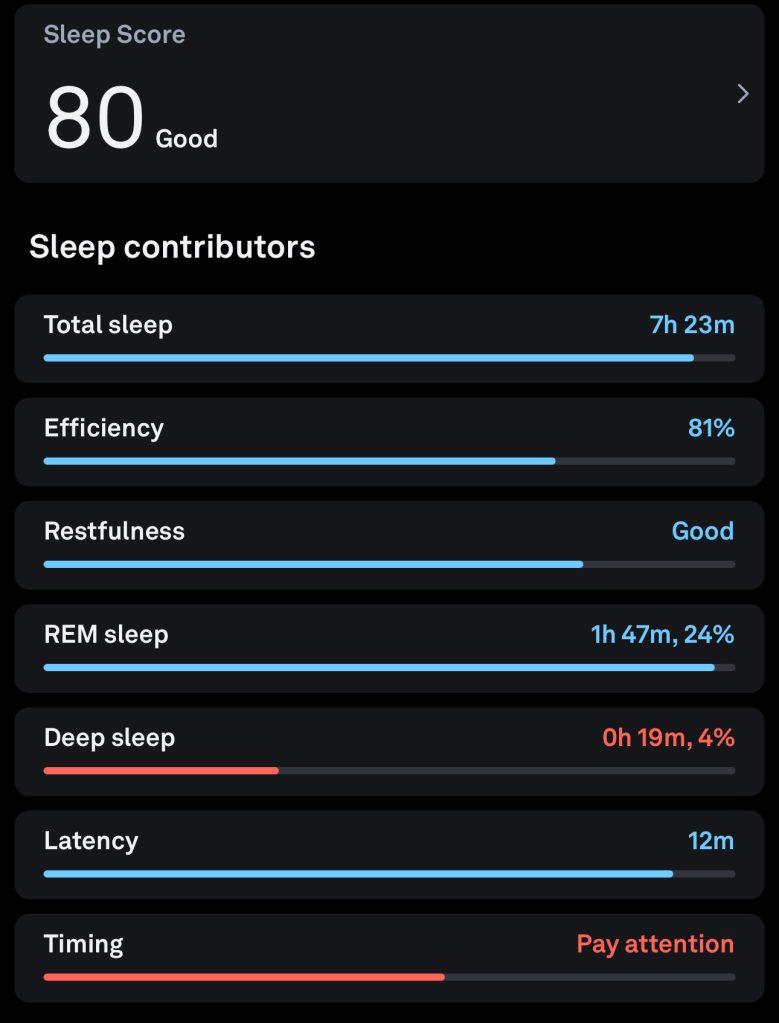The image size is (779, 1023).
Task: Tap the Deep sleep contributor row
Action: (x=389, y=750)
